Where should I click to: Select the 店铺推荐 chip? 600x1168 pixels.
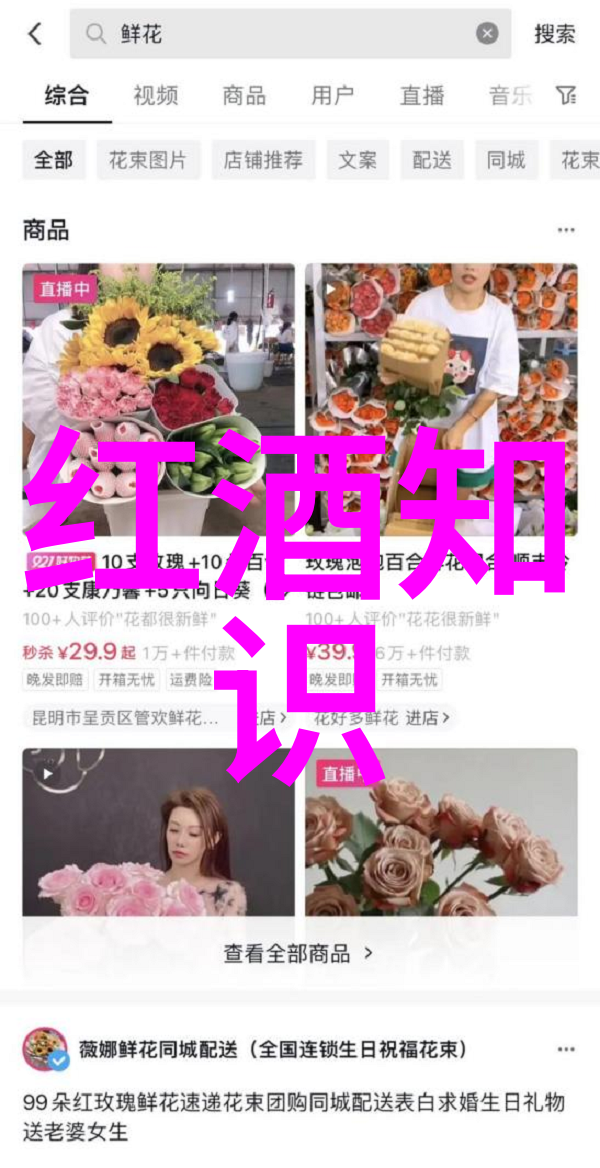click(x=264, y=160)
